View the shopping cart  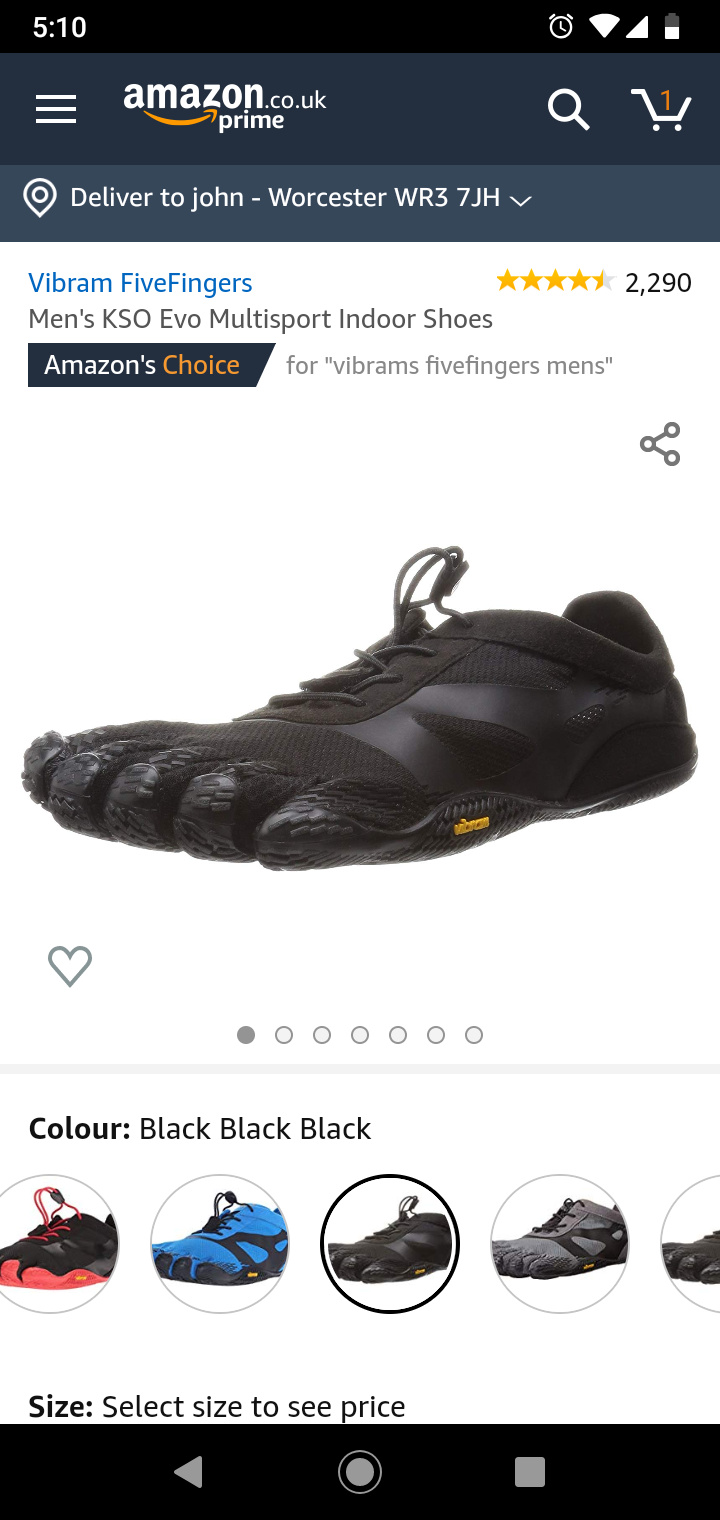click(x=661, y=109)
